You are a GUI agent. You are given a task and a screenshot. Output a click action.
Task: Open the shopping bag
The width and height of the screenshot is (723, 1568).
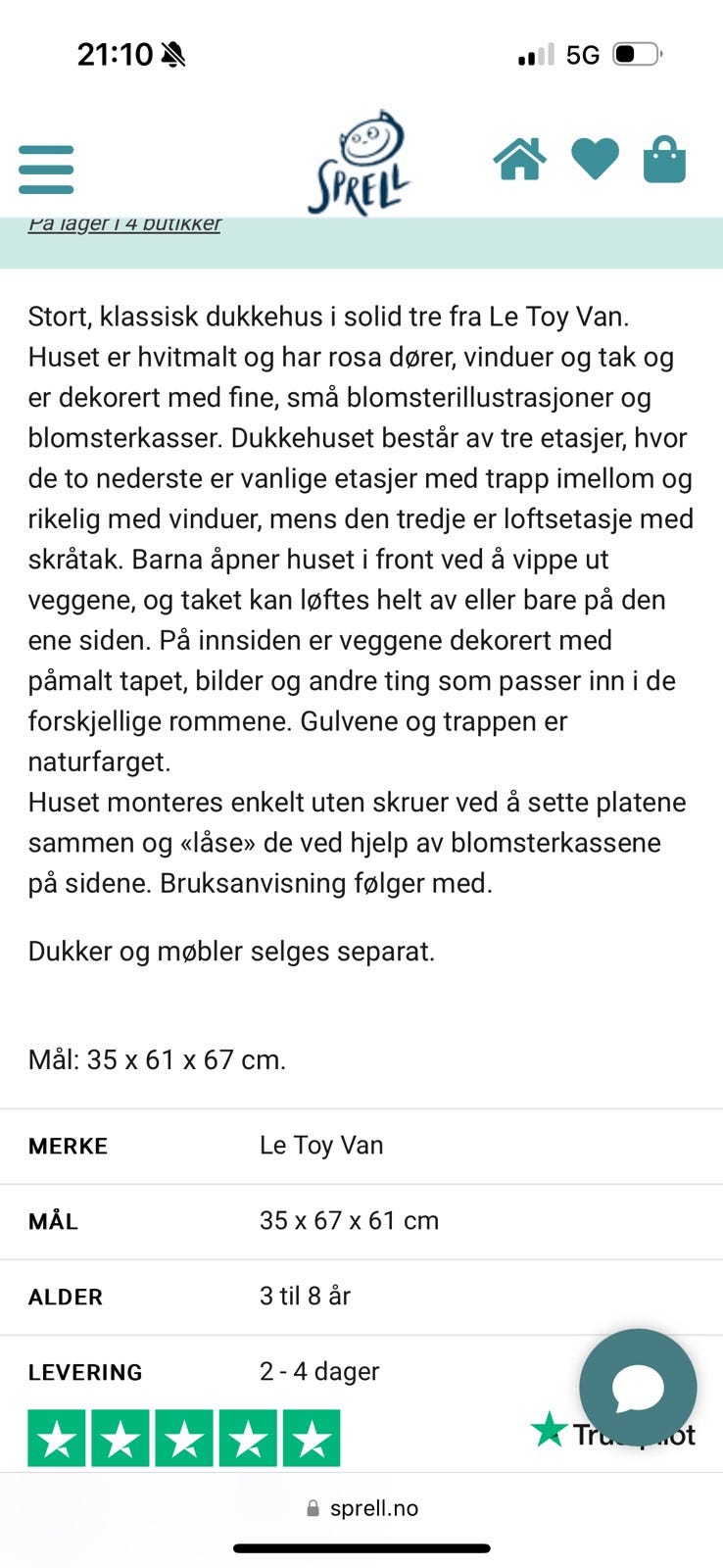pyautogui.click(x=665, y=158)
